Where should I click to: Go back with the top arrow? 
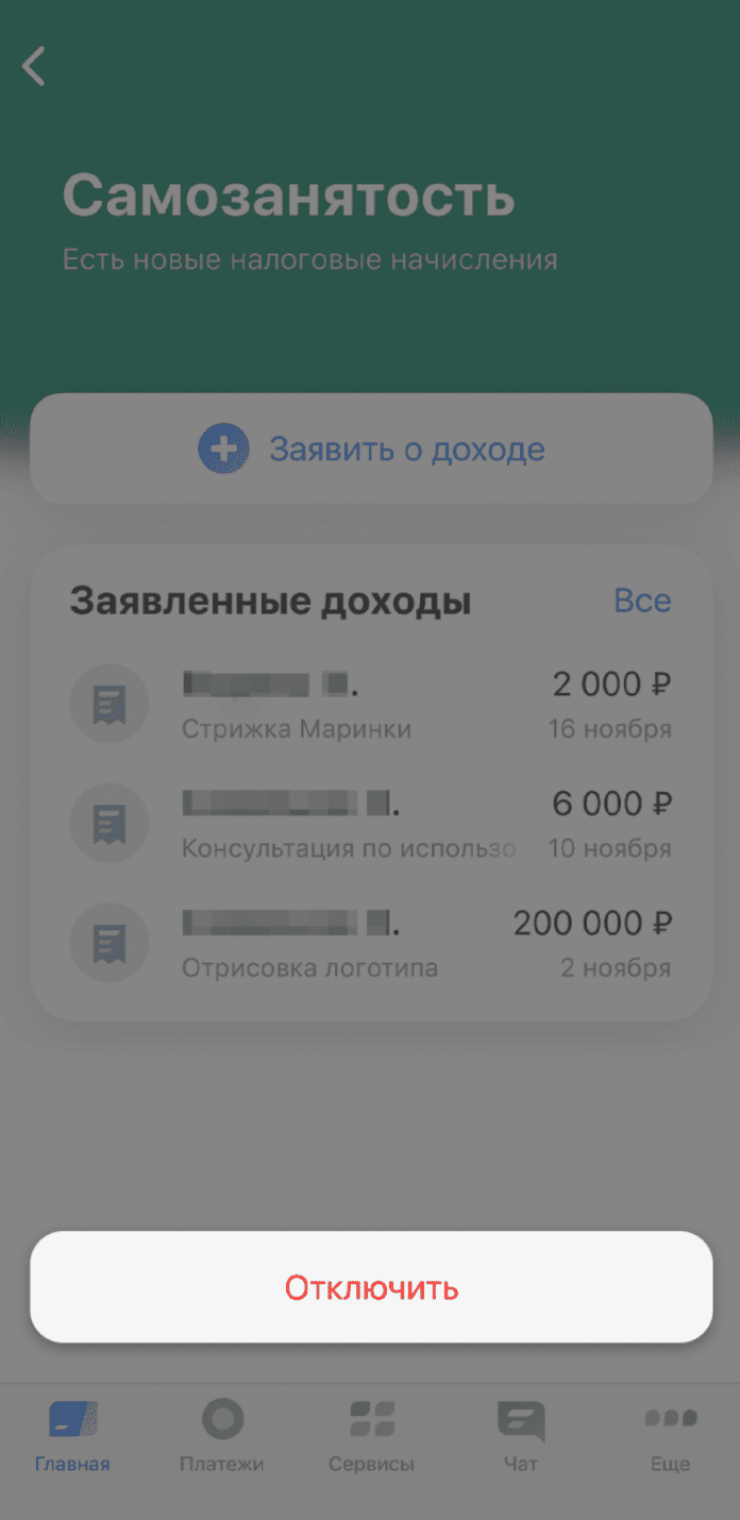tap(35, 66)
